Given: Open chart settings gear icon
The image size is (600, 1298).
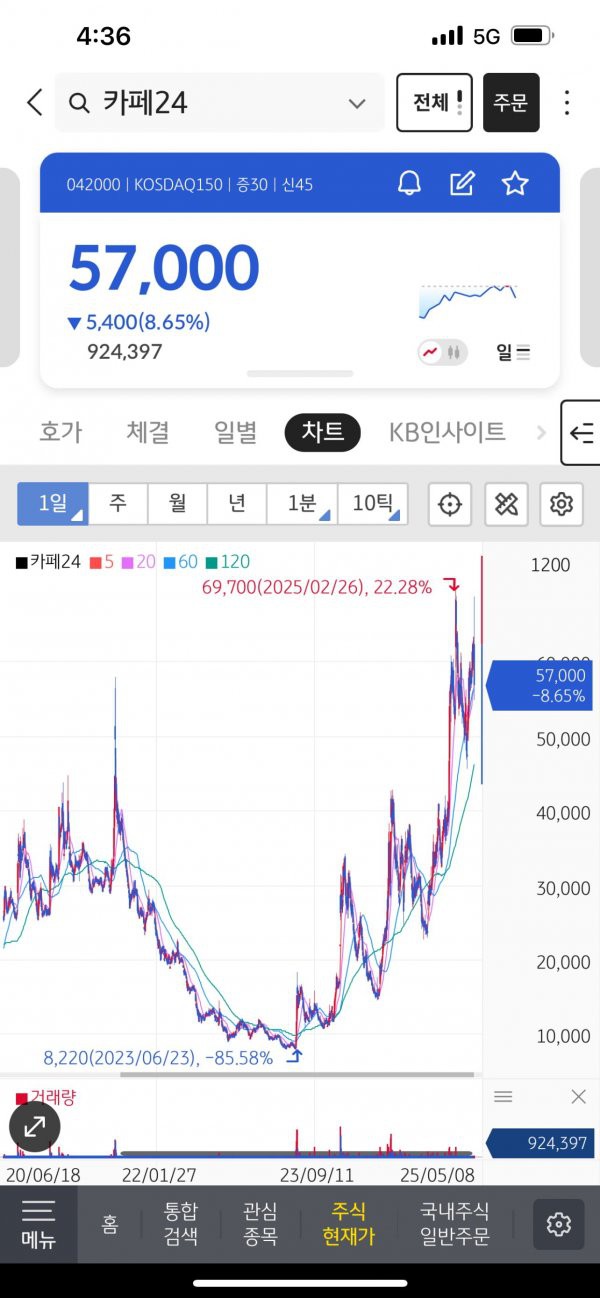Looking at the screenshot, I should 561,505.
